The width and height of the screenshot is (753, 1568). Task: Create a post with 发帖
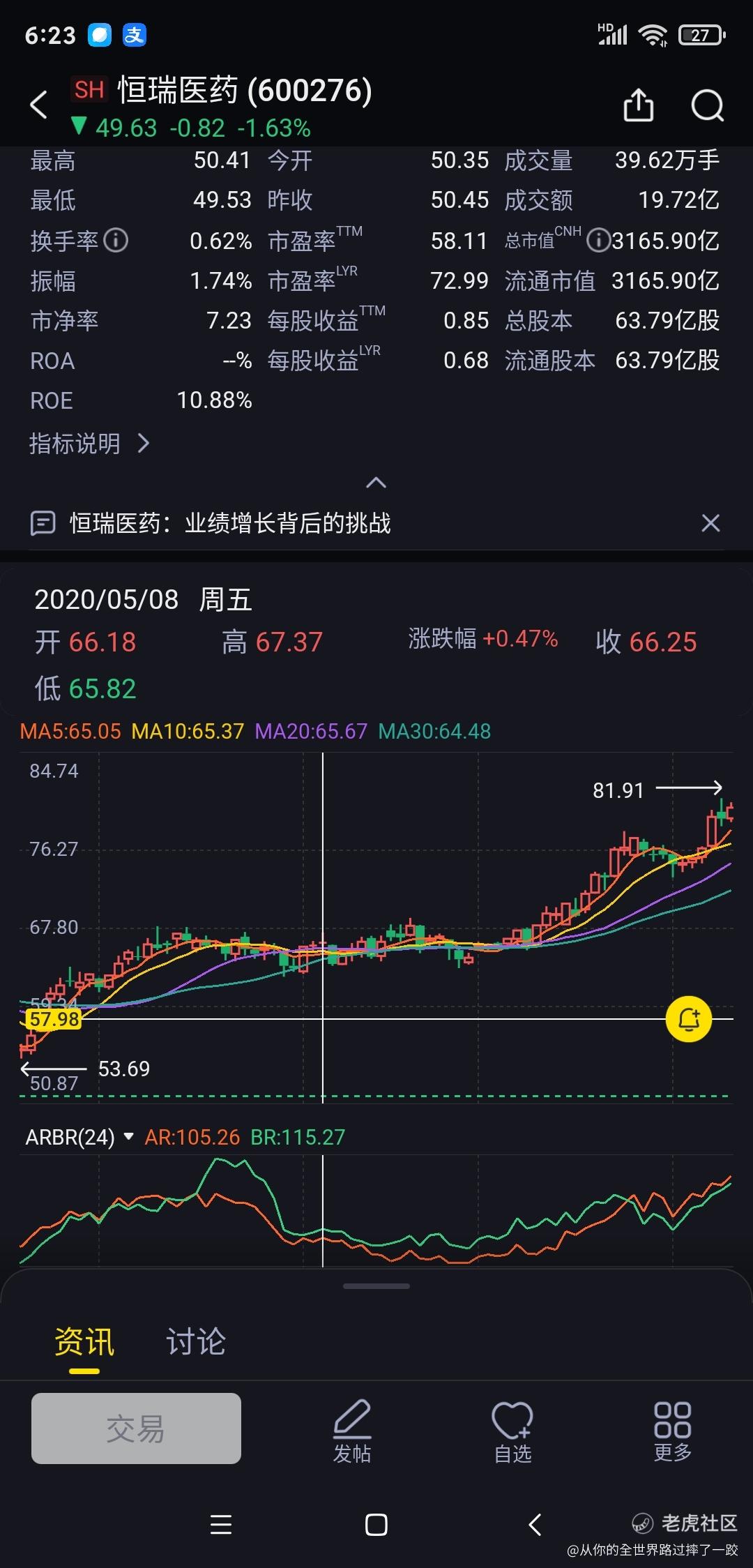point(352,1431)
